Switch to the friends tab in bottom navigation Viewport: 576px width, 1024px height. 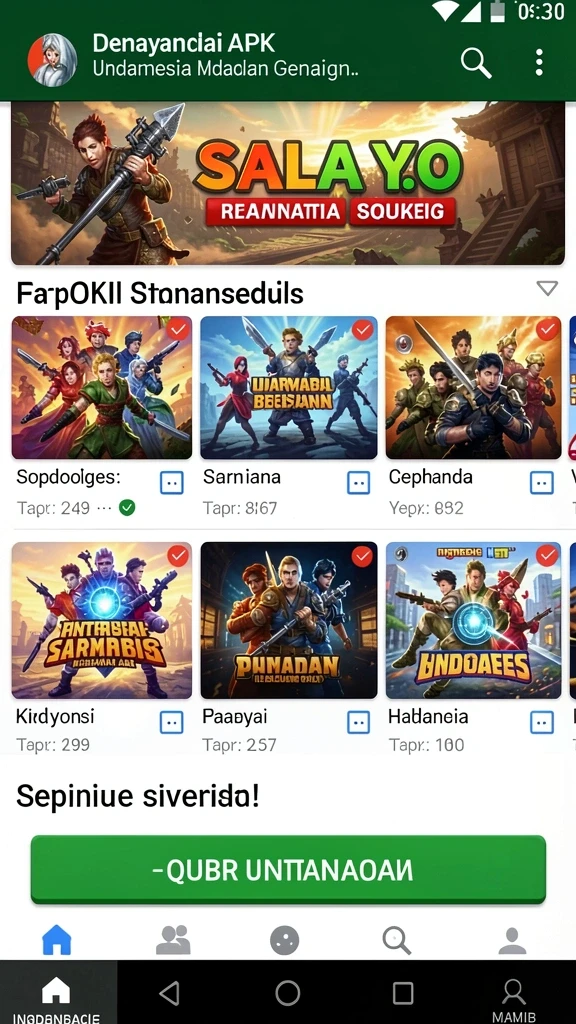tap(173, 940)
